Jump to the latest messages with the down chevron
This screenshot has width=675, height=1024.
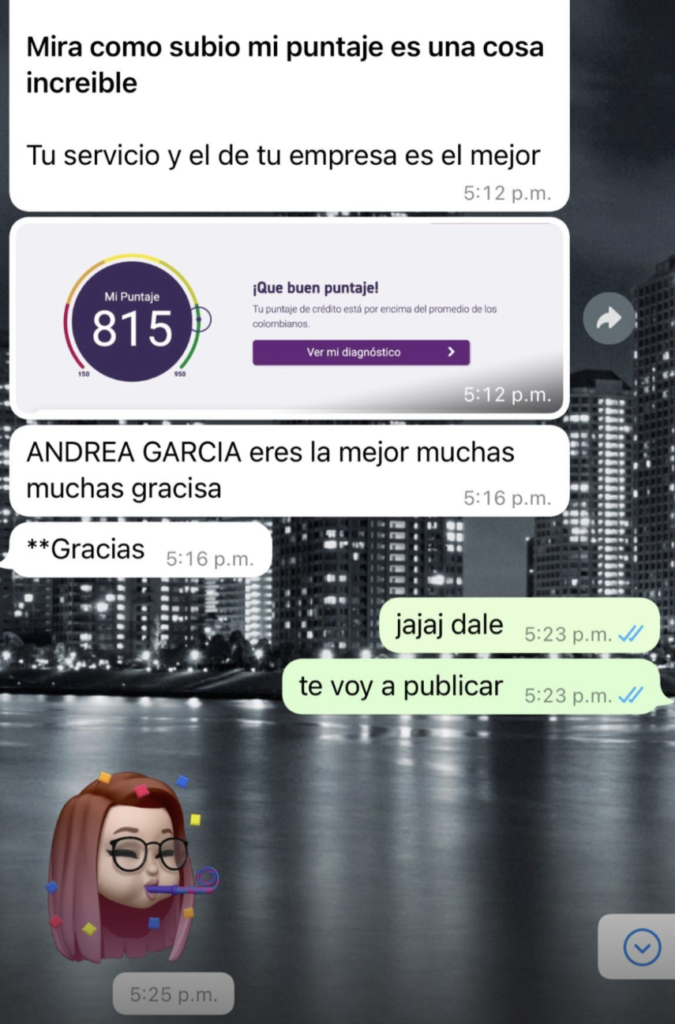[x=641, y=945]
